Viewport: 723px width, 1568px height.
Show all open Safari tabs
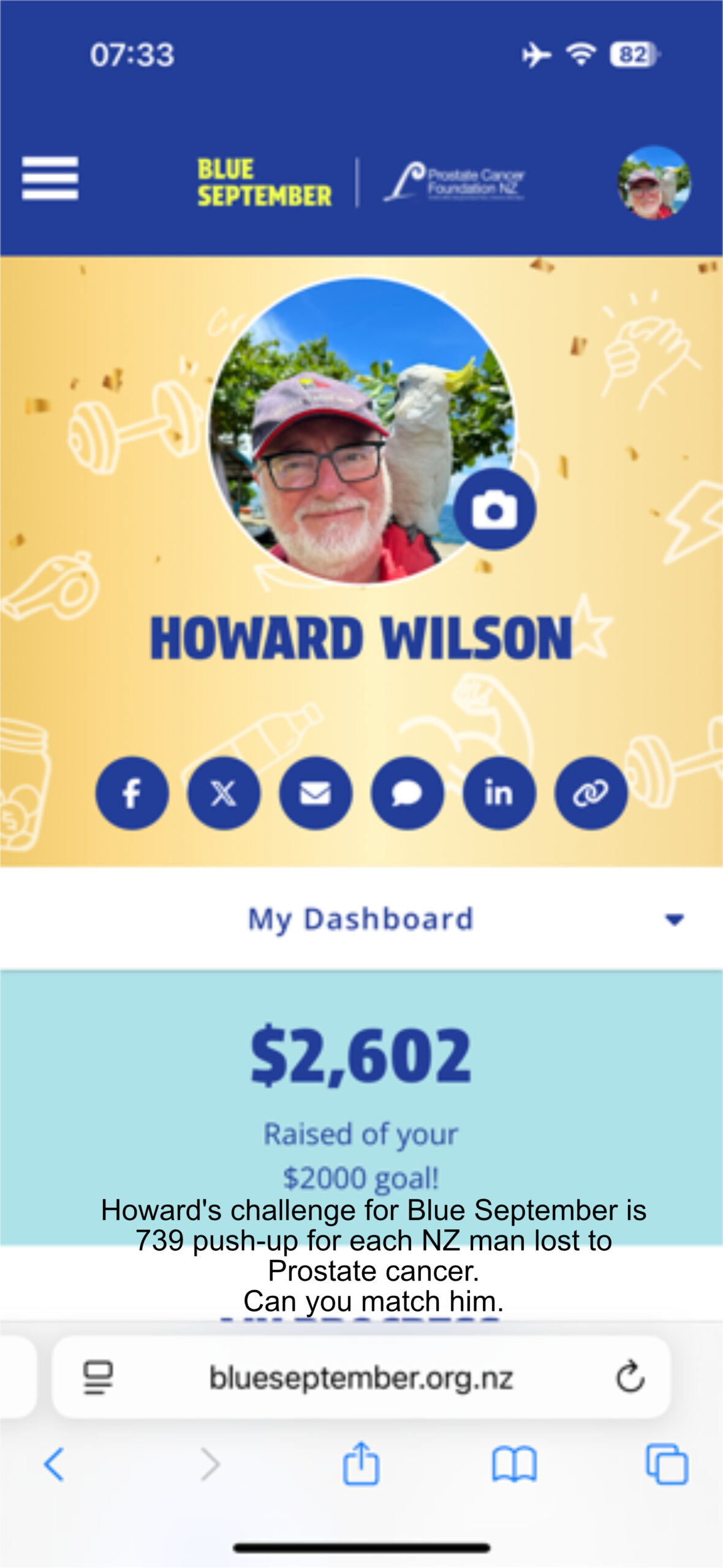(x=667, y=1464)
